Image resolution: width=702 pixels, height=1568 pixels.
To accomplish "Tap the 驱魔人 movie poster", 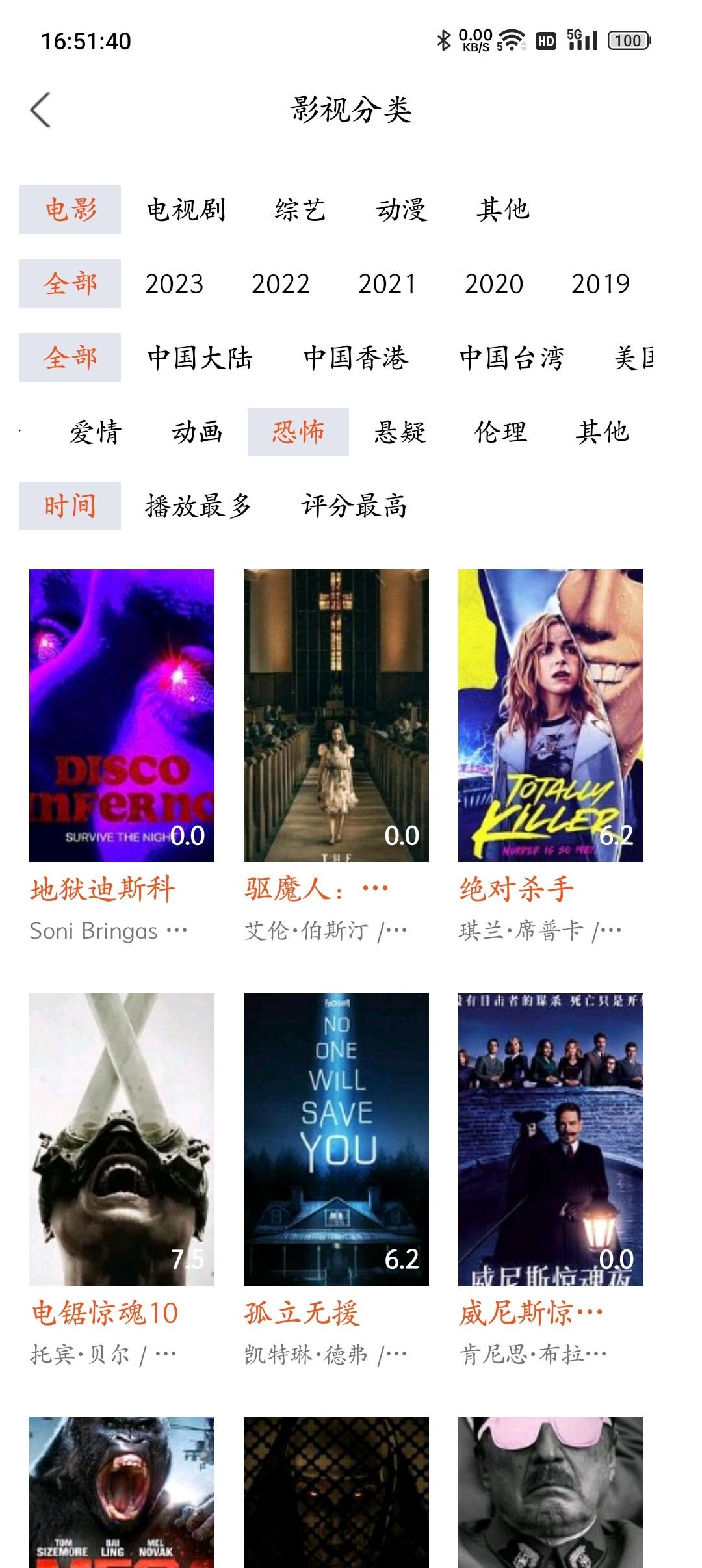I will click(x=336, y=715).
